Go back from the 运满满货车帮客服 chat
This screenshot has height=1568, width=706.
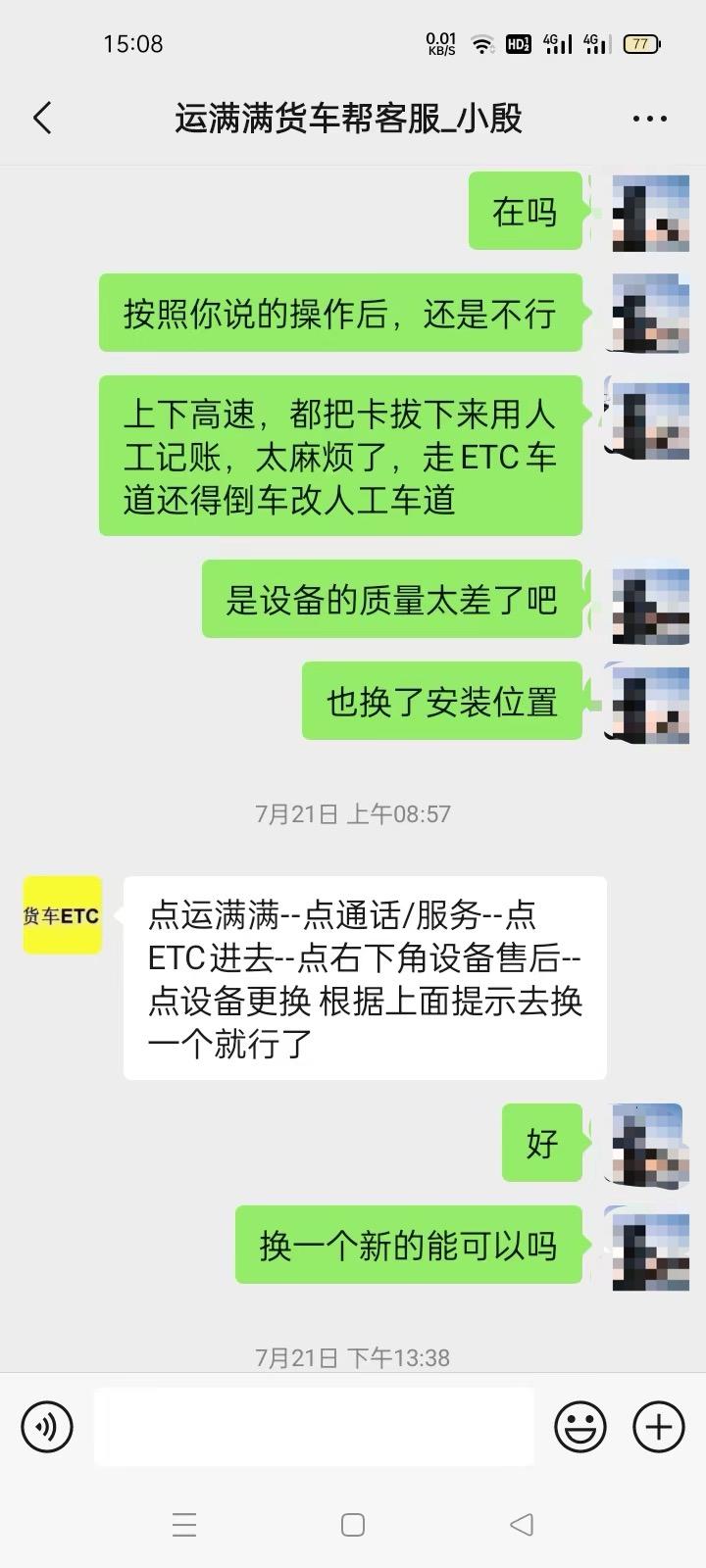point(42,119)
